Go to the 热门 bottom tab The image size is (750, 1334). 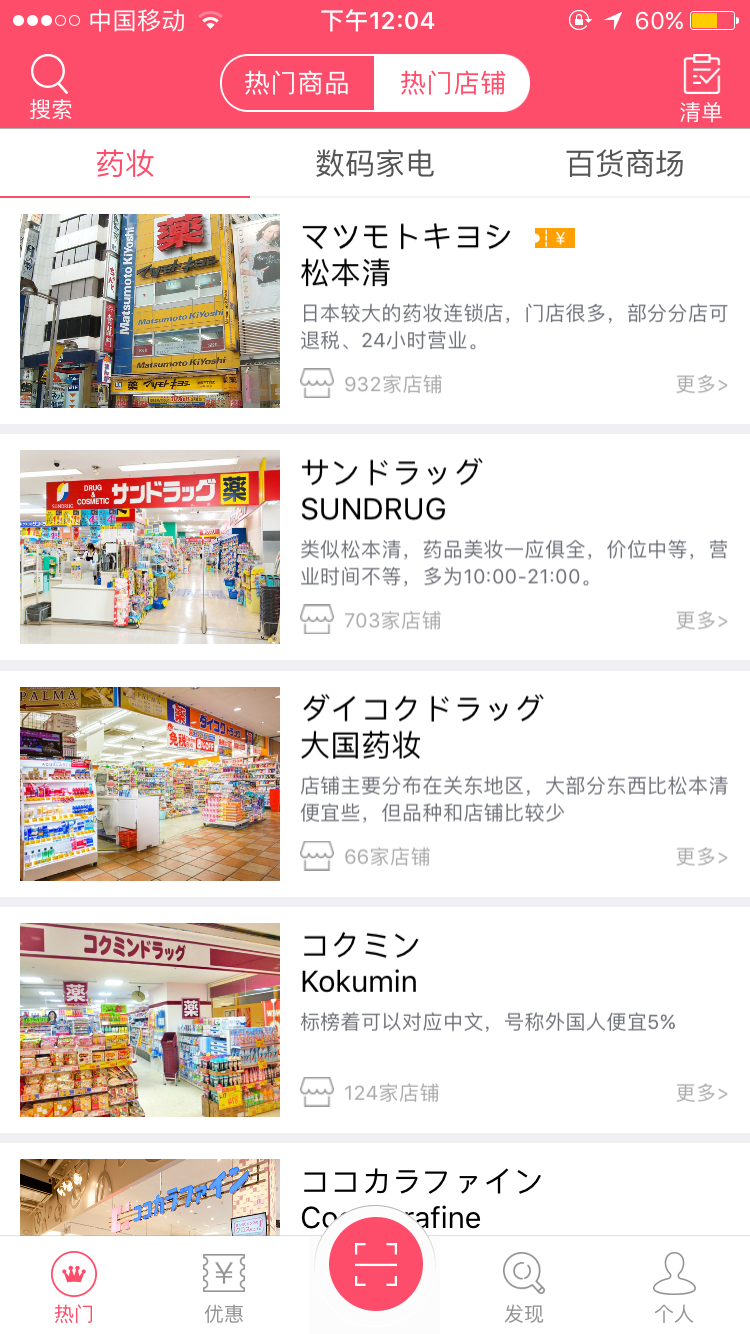tap(74, 1287)
